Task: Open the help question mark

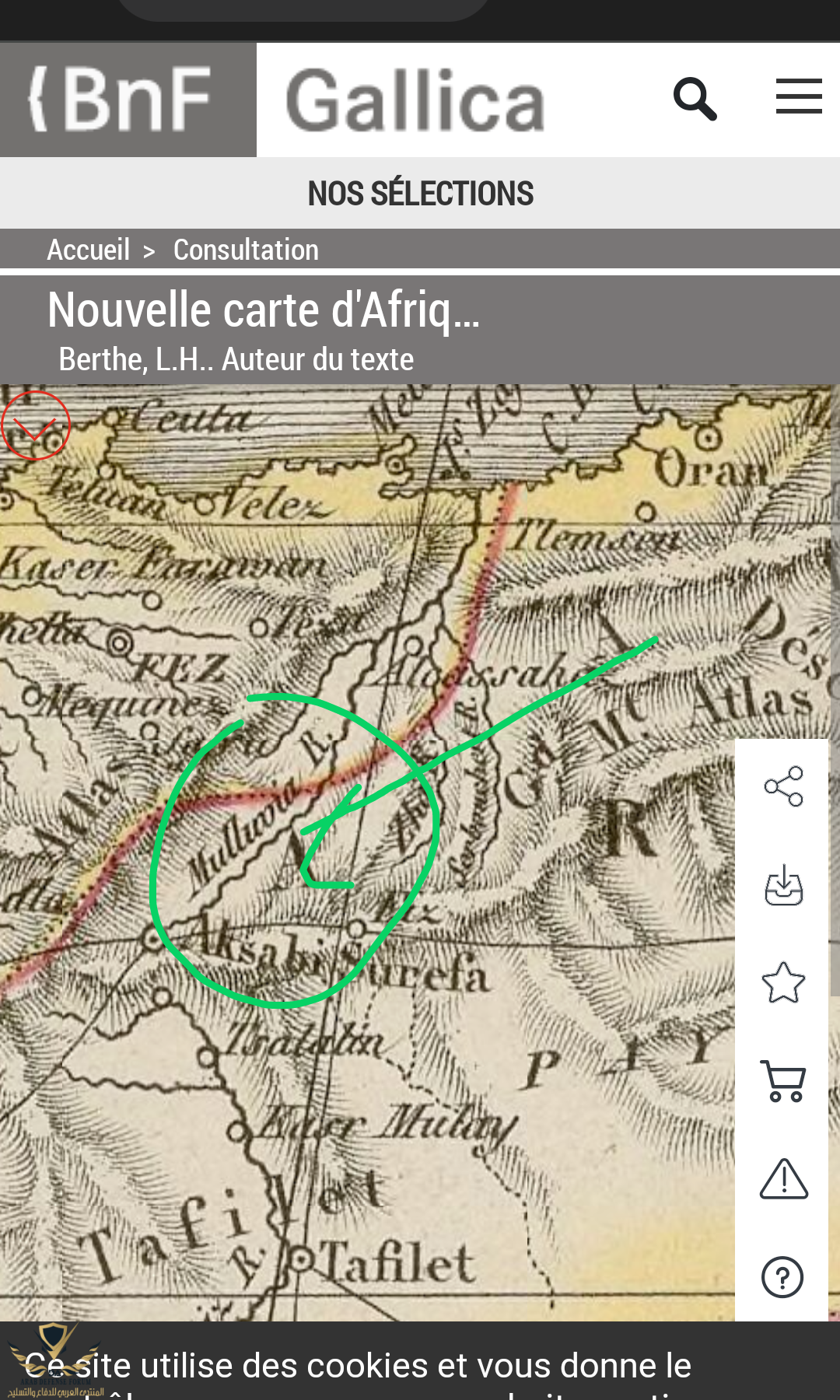Action: [x=782, y=1277]
